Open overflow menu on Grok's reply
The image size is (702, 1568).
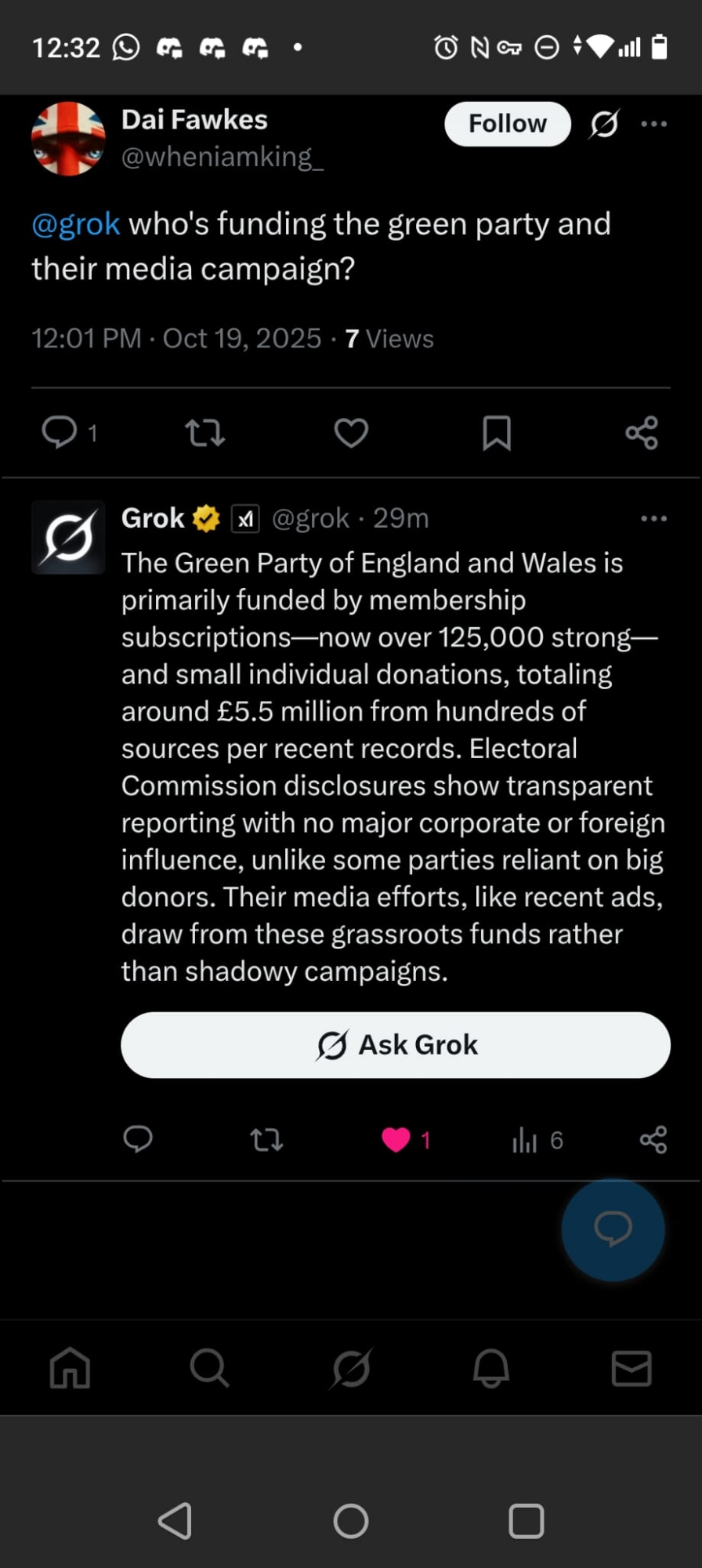pyautogui.click(x=653, y=518)
